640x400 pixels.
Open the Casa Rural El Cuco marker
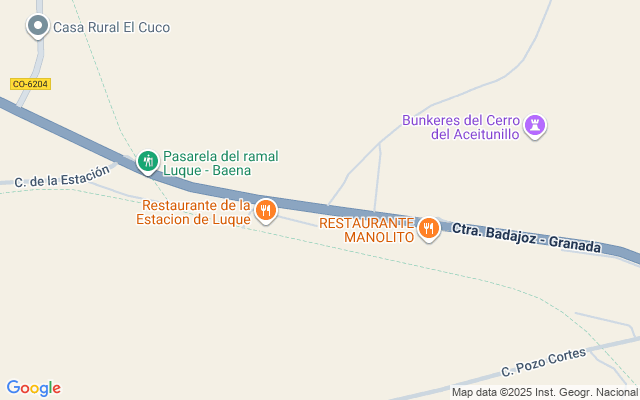pos(38,27)
